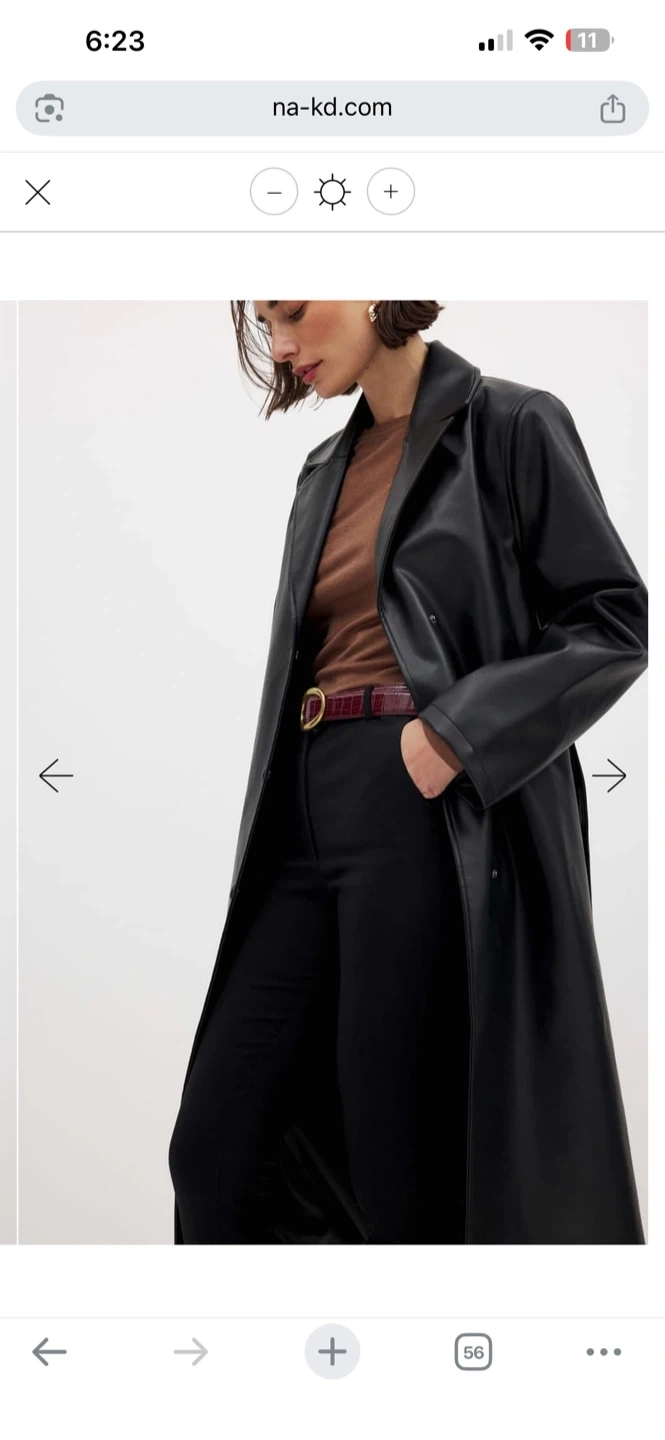The image size is (665, 1440).
Task: Show the next product photo
Action: (609, 775)
